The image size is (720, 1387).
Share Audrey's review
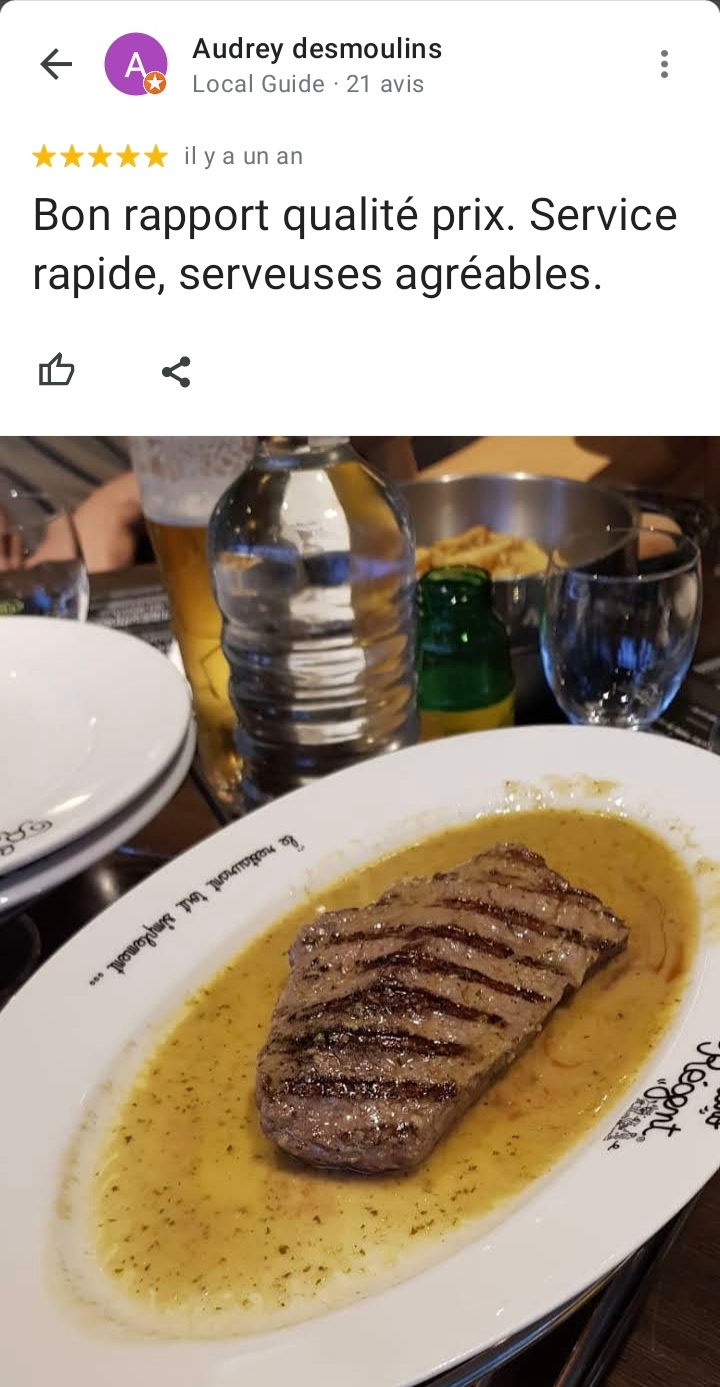[176, 372]
